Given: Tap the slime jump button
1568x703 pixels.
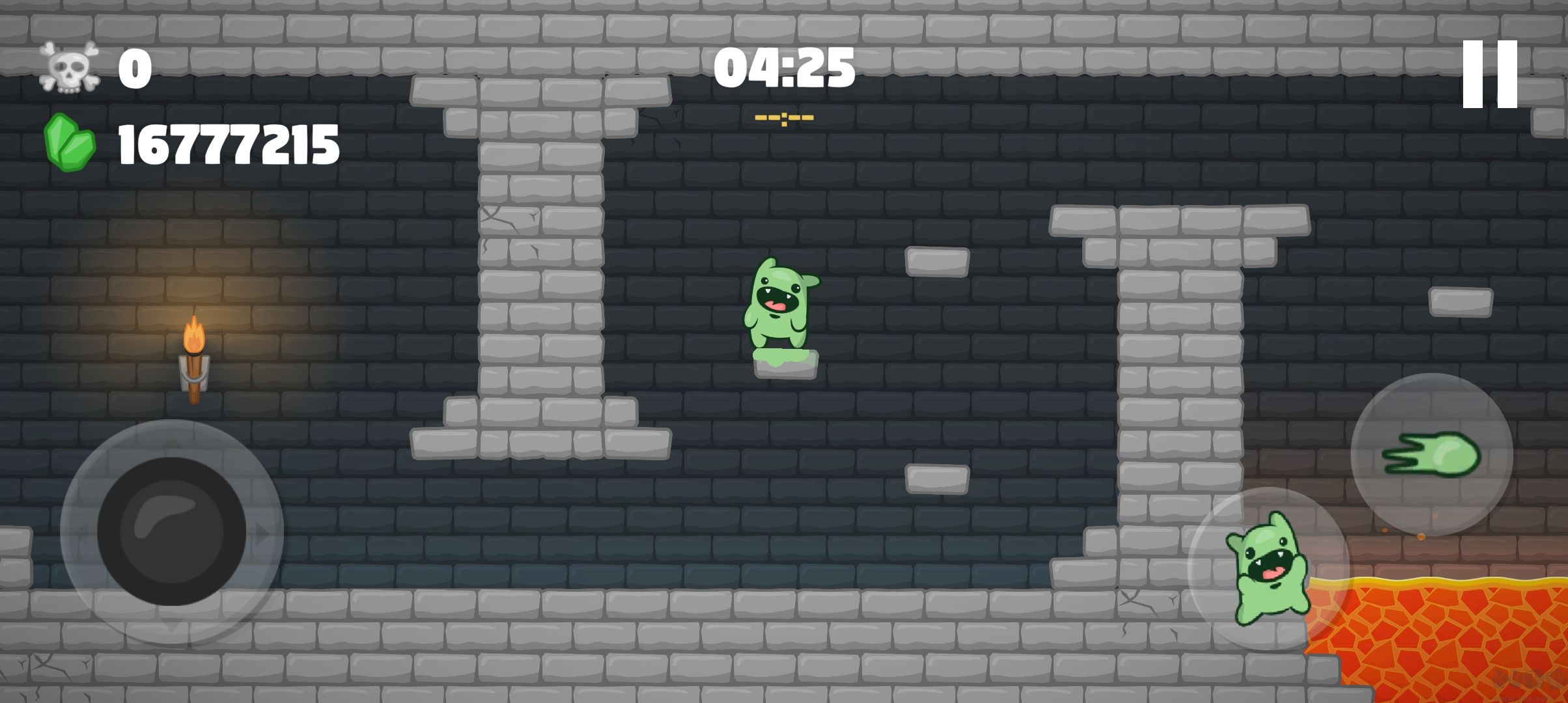Looking at the screenshot, I should coord(1268,568).
